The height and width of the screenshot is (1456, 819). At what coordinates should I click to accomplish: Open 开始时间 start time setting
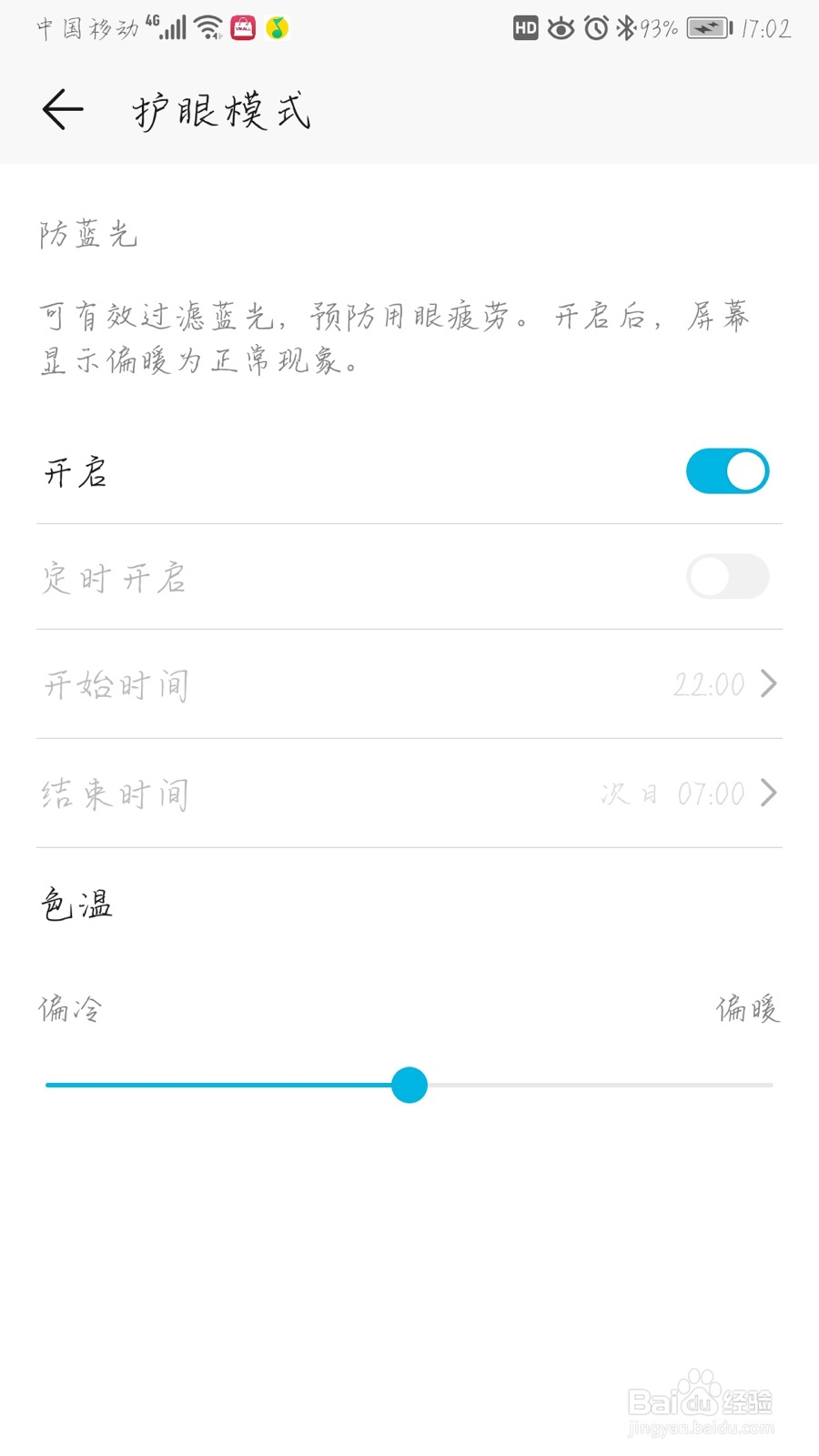coord(409,684)
